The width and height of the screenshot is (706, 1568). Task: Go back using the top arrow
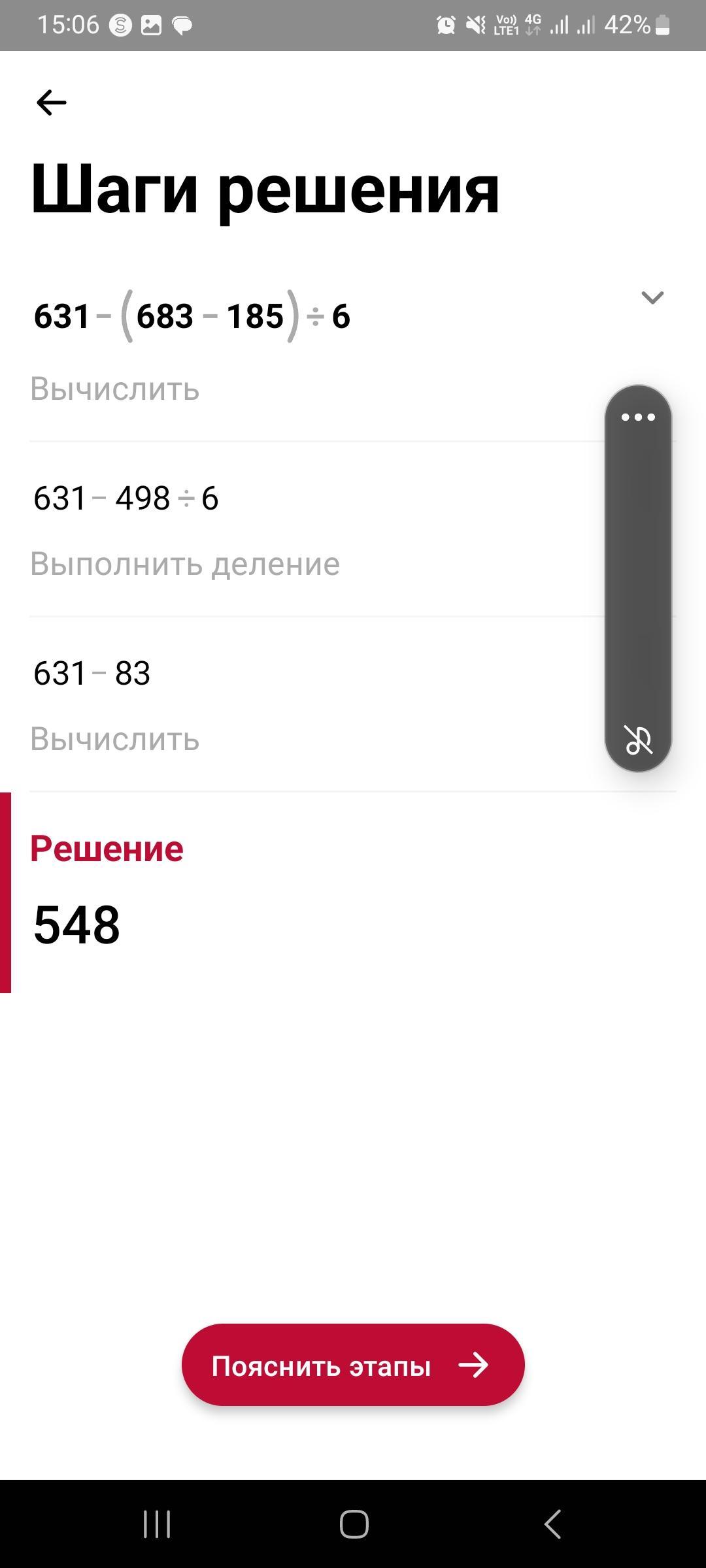point(52,103)
